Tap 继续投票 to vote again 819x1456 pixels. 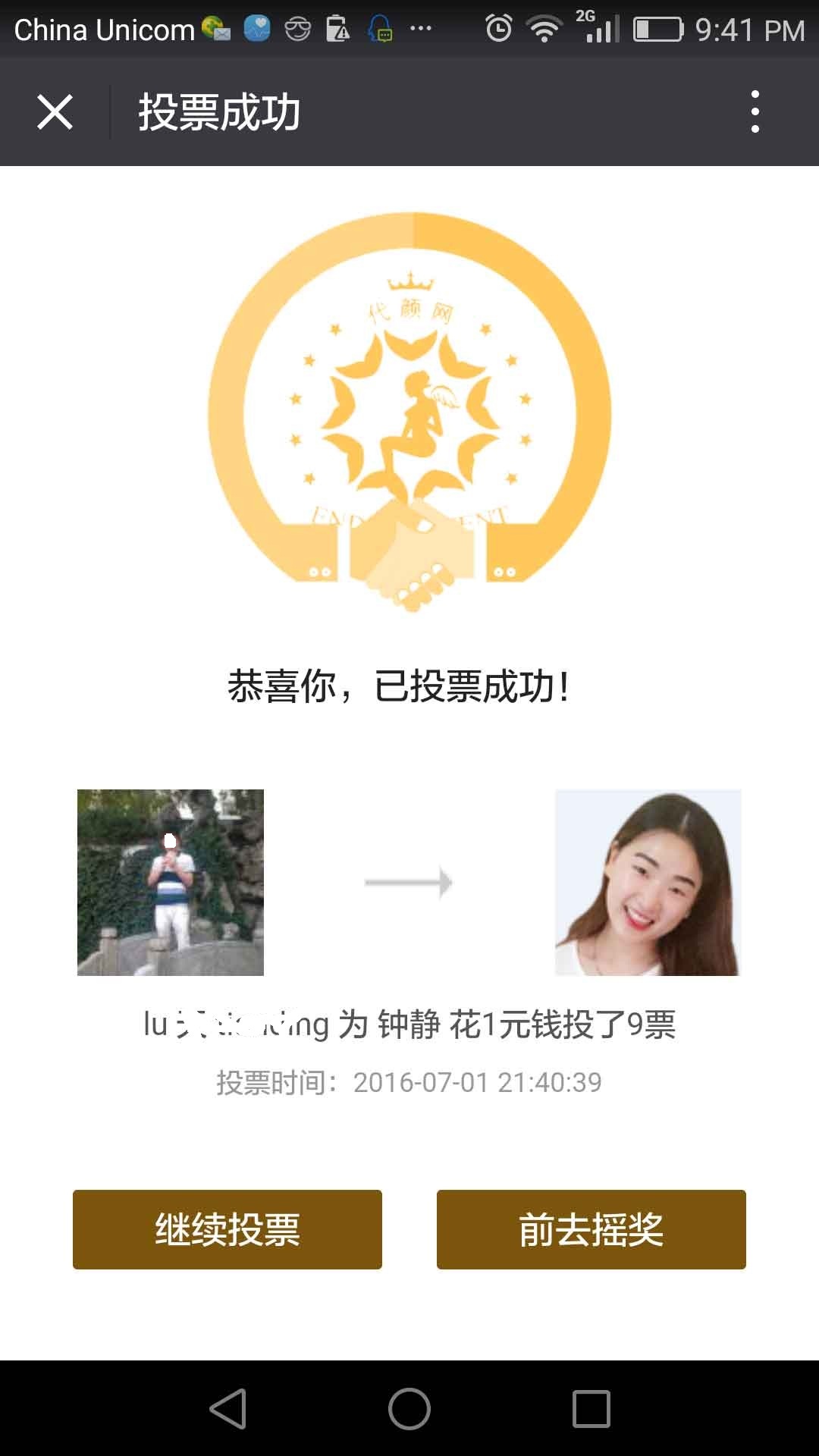pos(227,1229)
